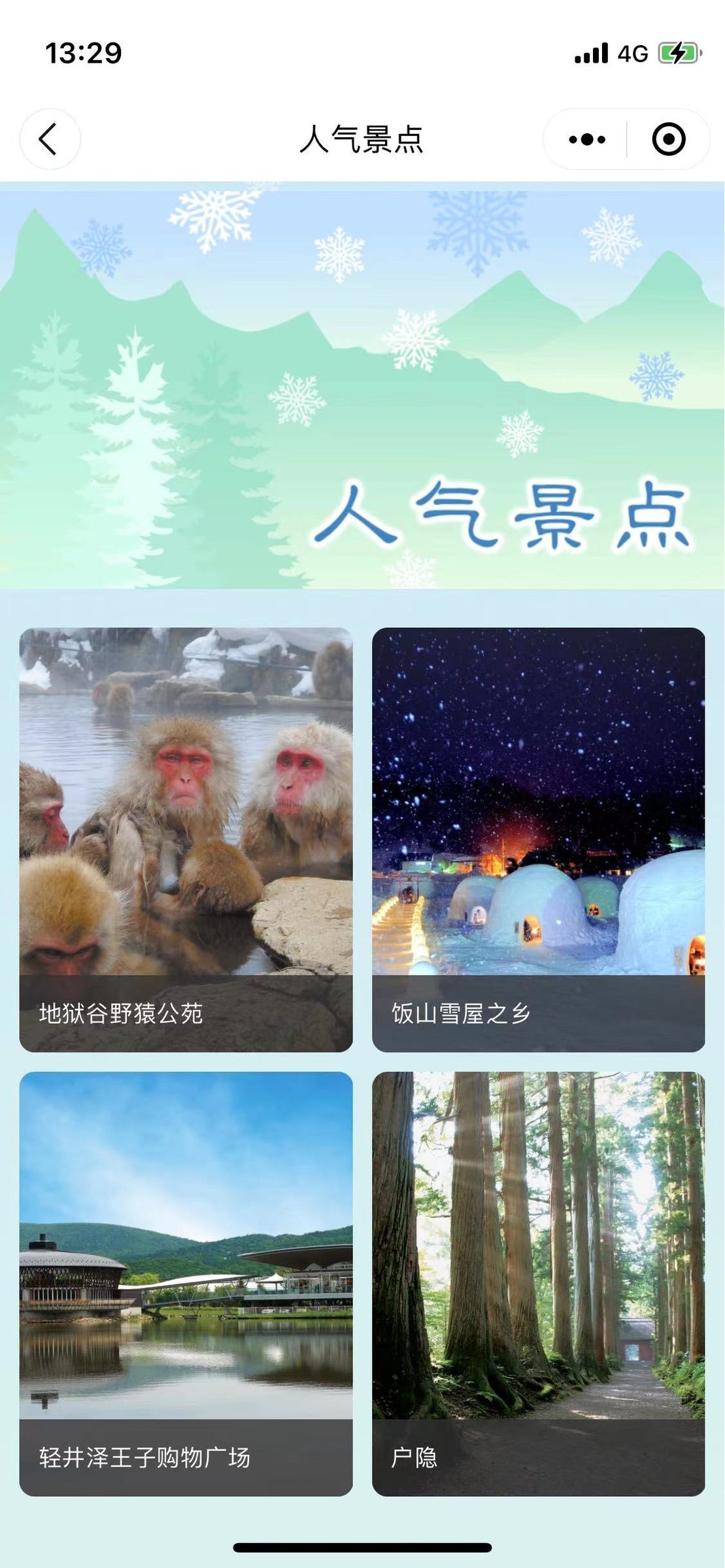This screenshot has width=725, height=1568.
Task: View the 饭山雪屋之乡 attraction card
Action: (538, 840)
